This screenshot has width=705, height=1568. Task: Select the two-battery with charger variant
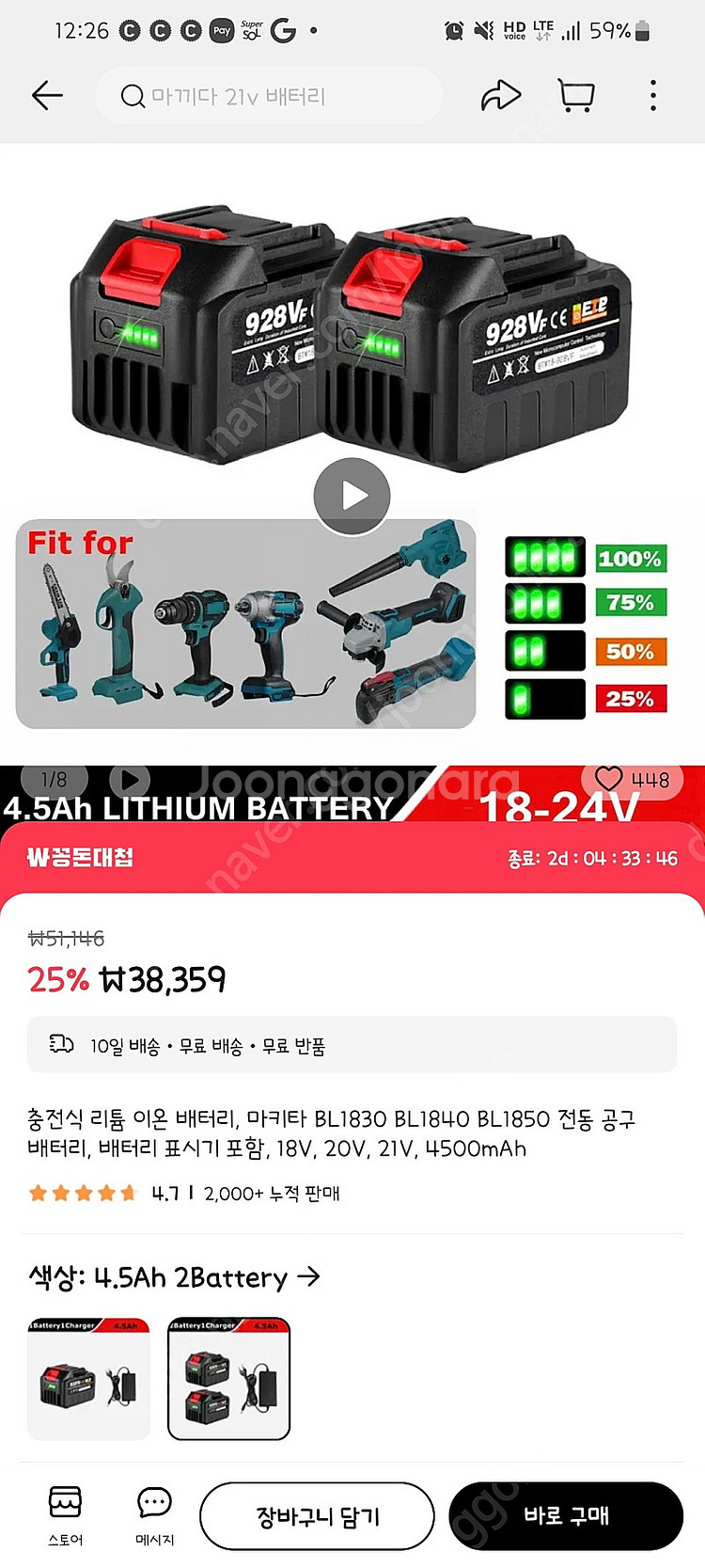coord(228,1378)
